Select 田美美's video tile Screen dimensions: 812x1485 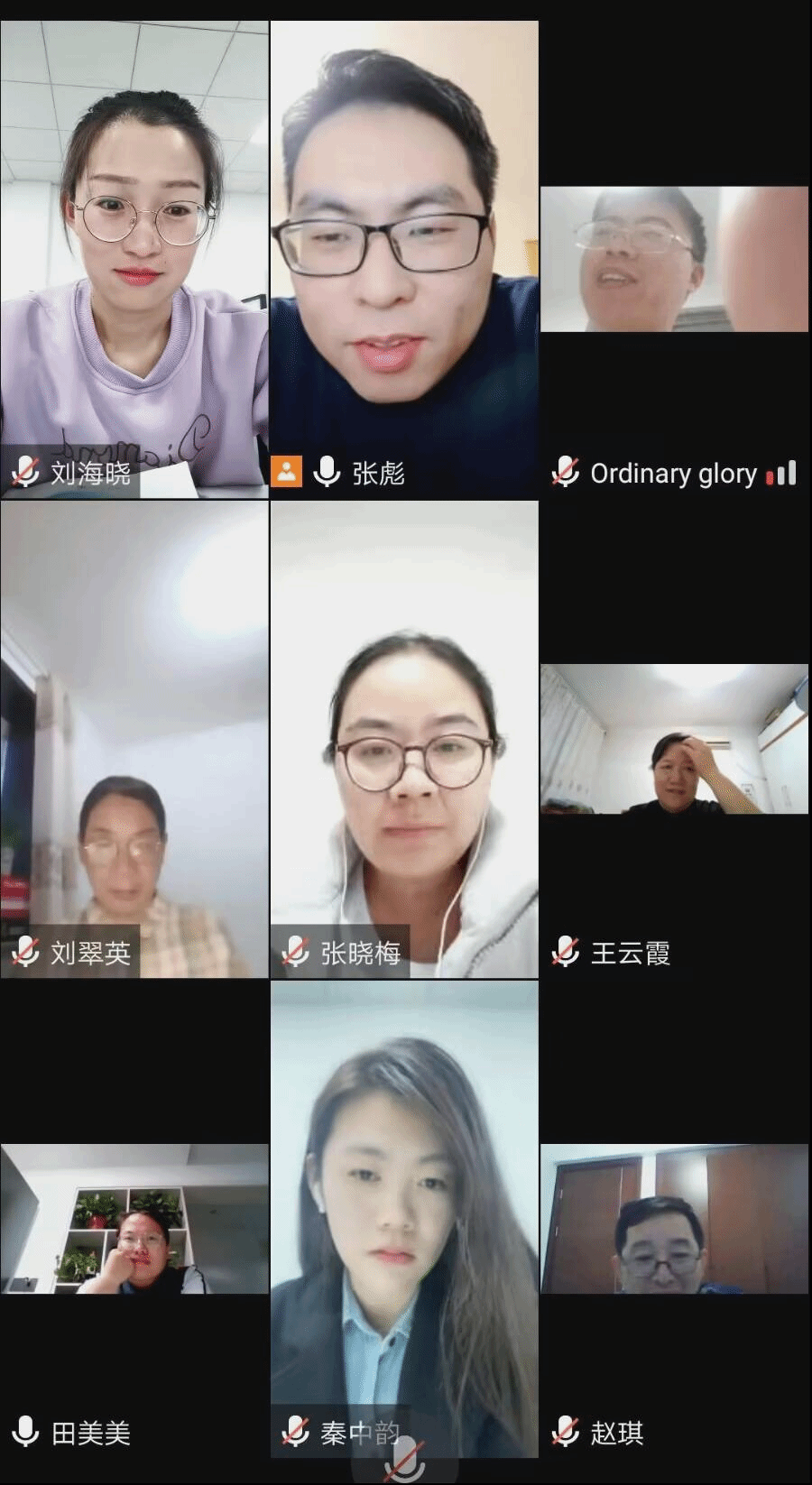click(x=134, y=1220)
